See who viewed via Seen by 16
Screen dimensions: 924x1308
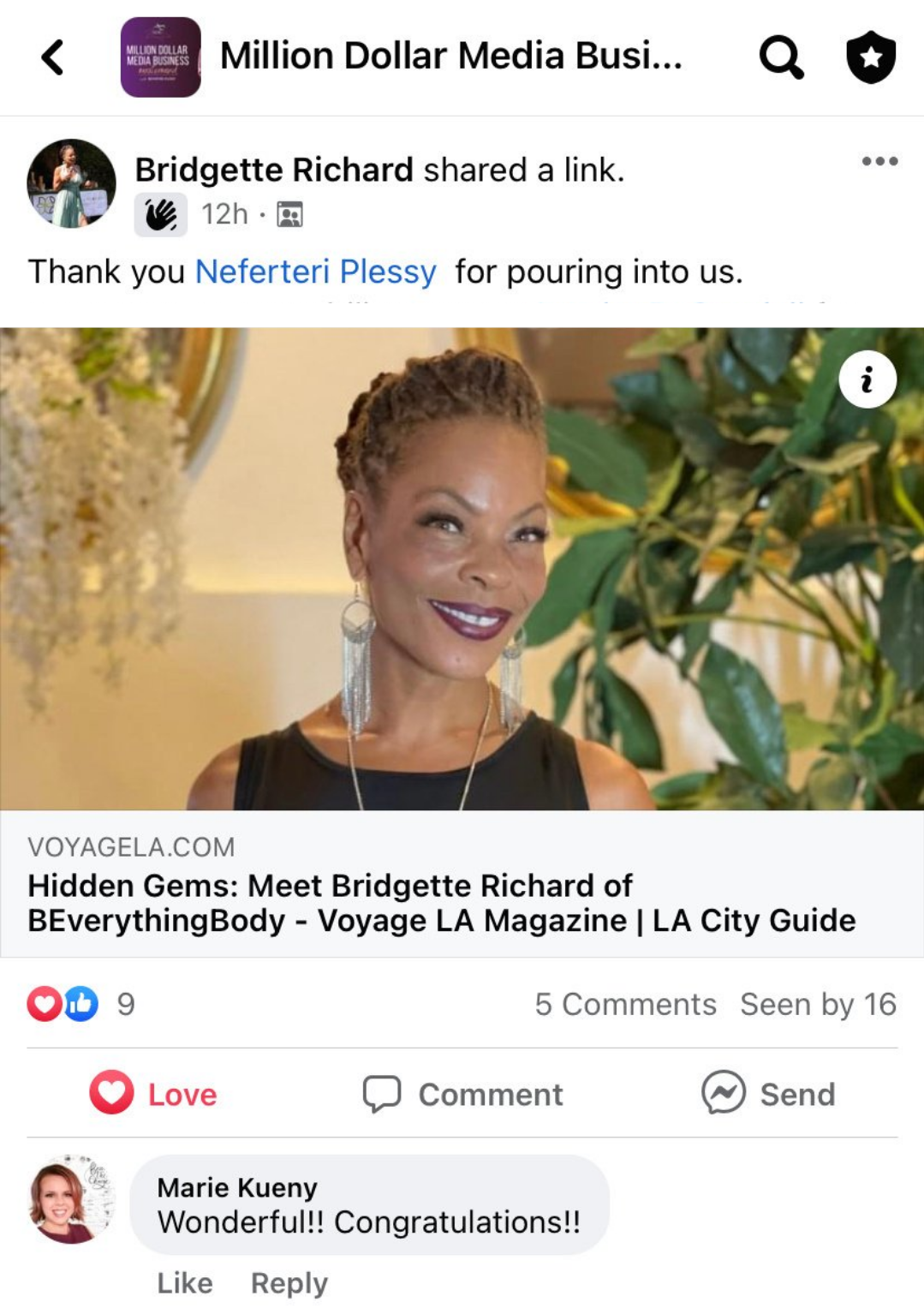pyautogui.click(x=818, y=1004)
